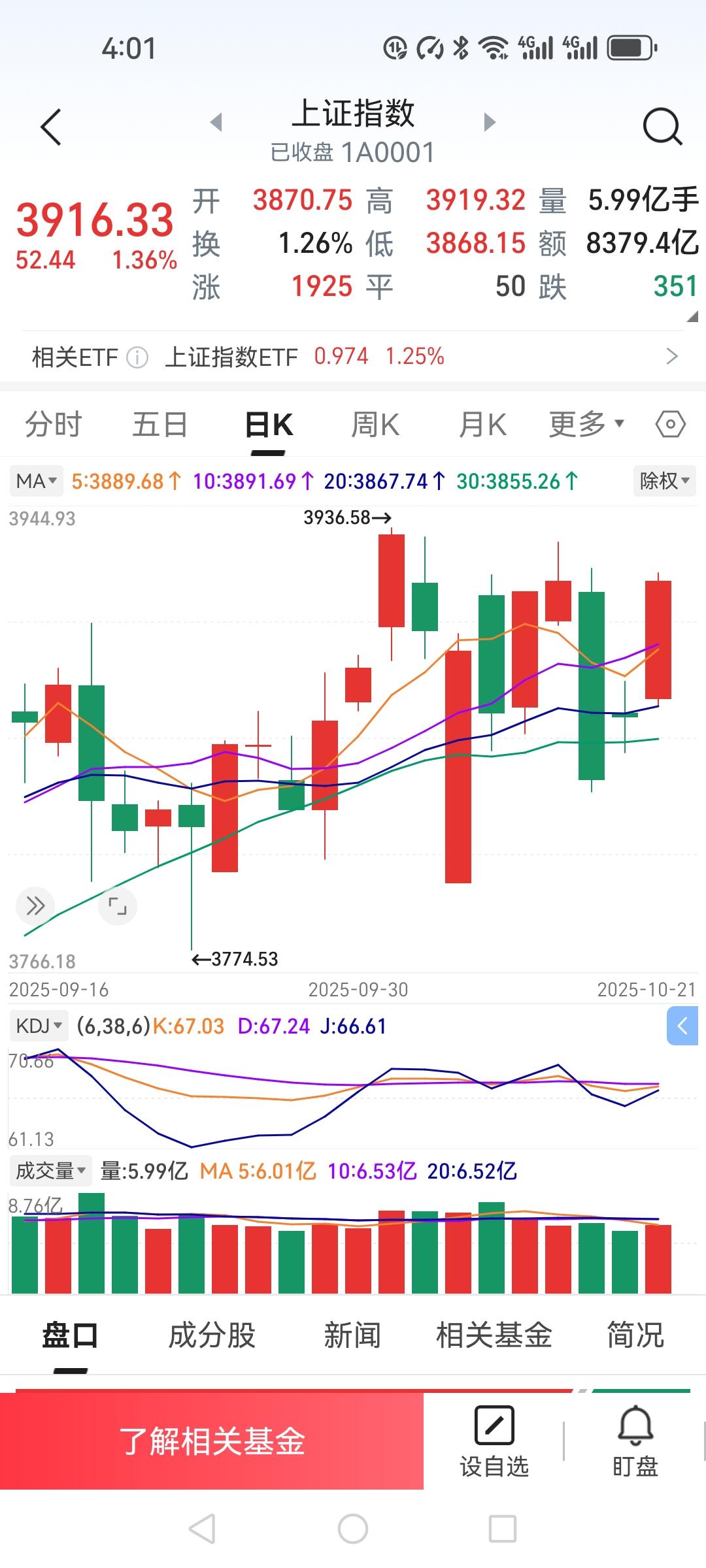This screenshot has height=1568, width=706.
Task: Open the 除权 adjustment dropdown
Action: (x=664, y=482)
